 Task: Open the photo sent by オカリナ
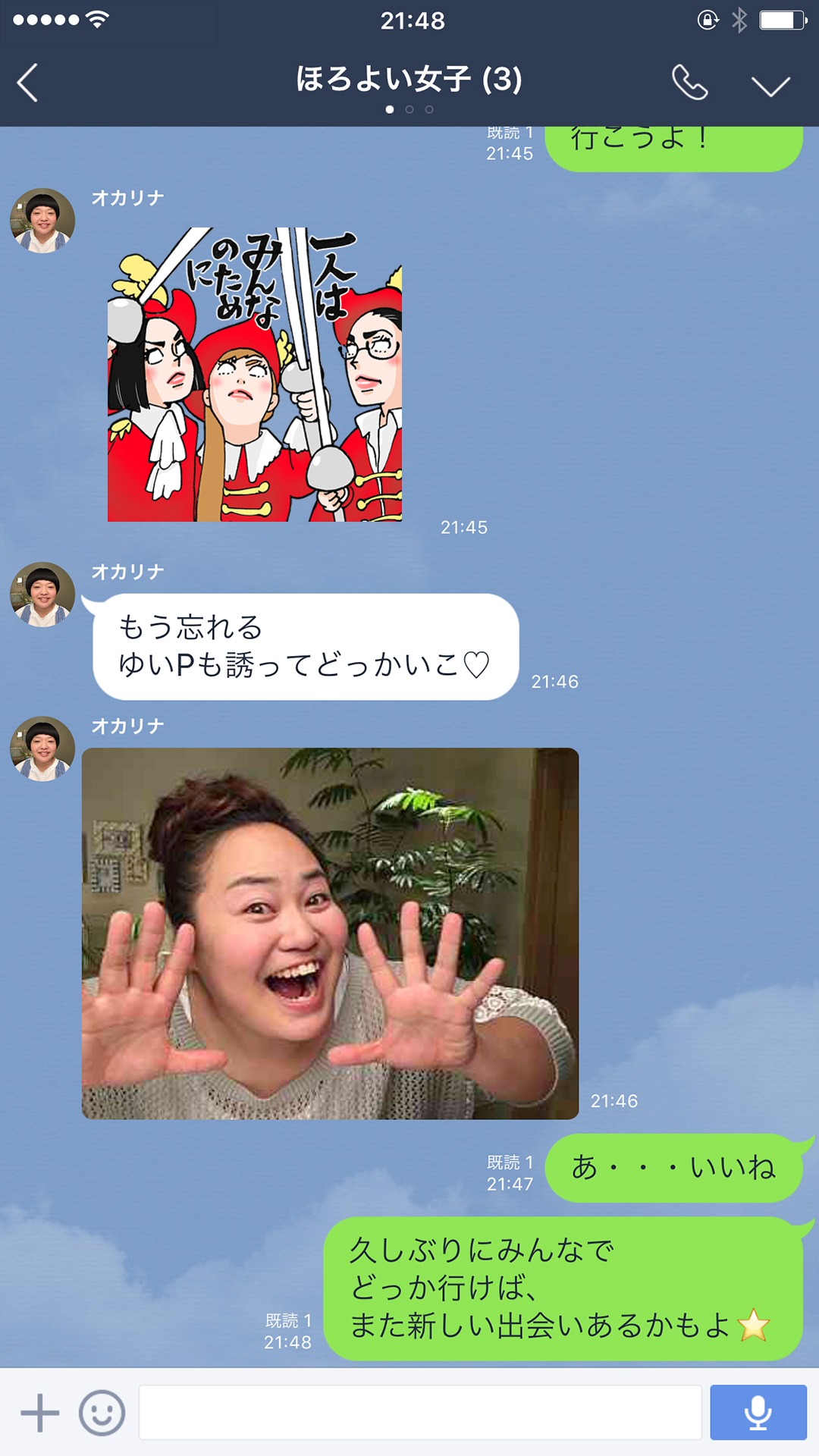tap(330, 933)
